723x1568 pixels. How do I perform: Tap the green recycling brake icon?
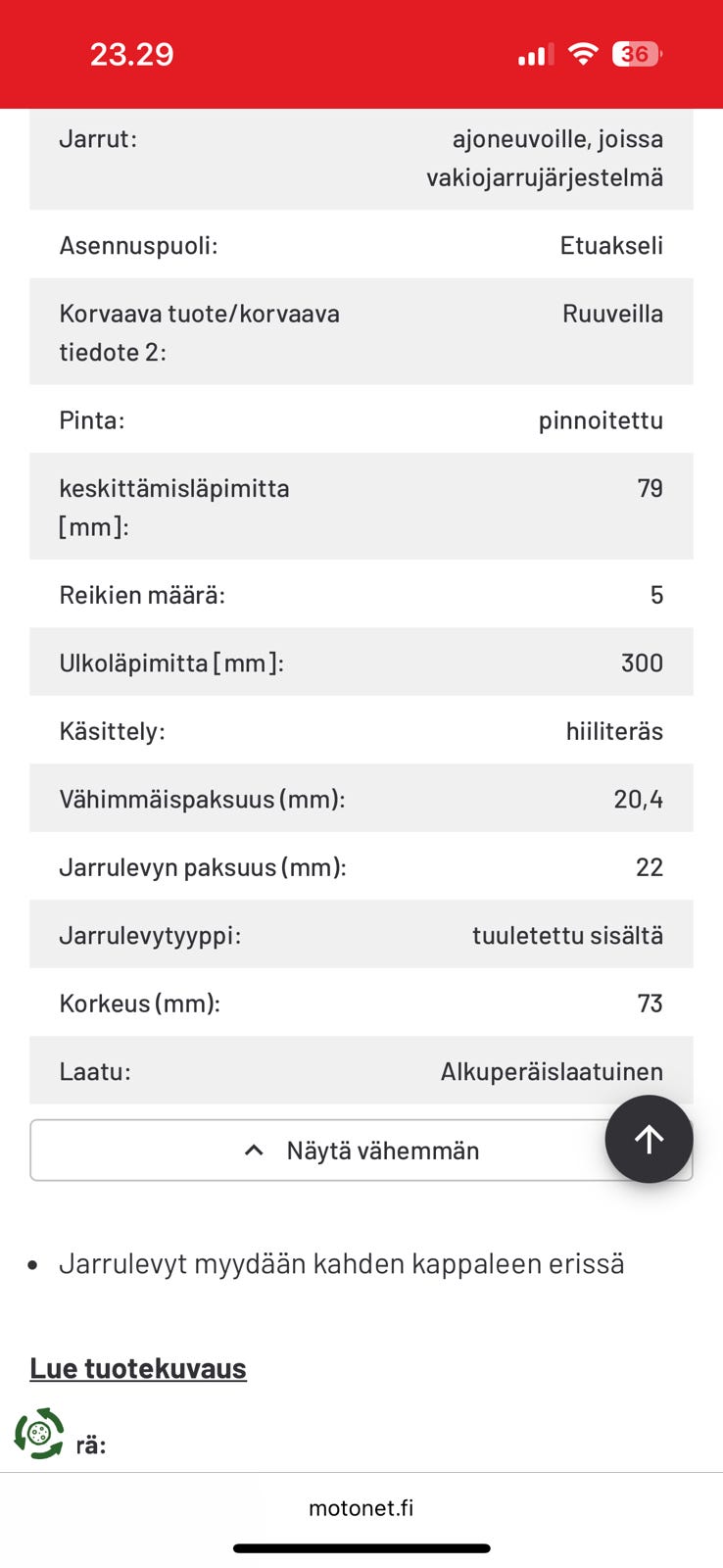pos(40,1434)
